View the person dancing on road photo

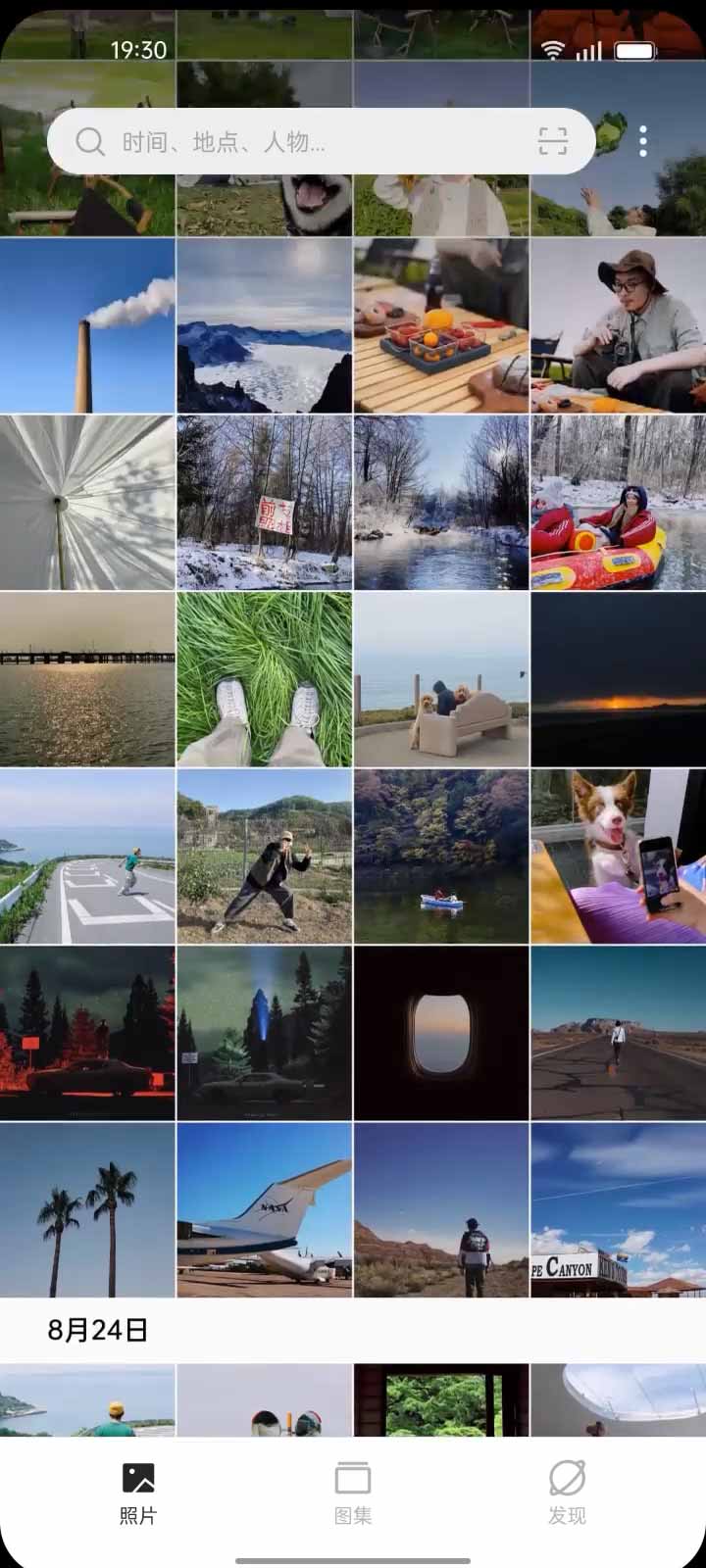coord(87,856)
